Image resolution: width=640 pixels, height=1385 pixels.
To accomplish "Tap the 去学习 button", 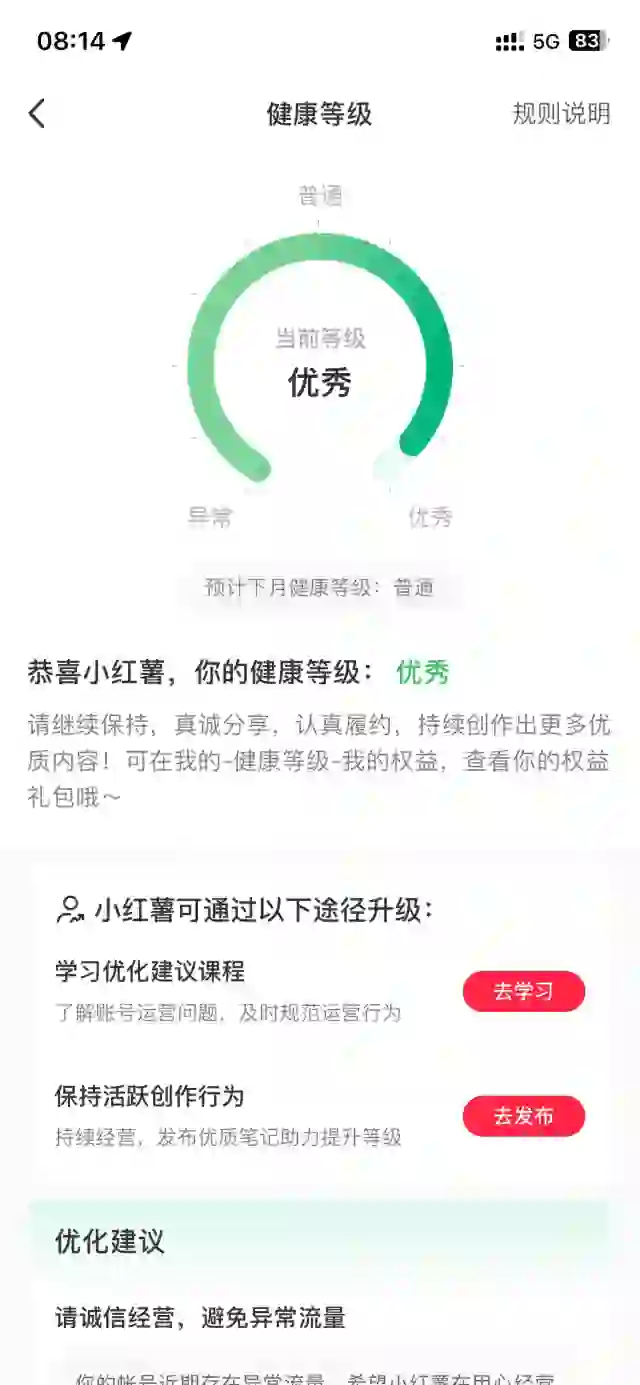I will [x=523, y=992].
